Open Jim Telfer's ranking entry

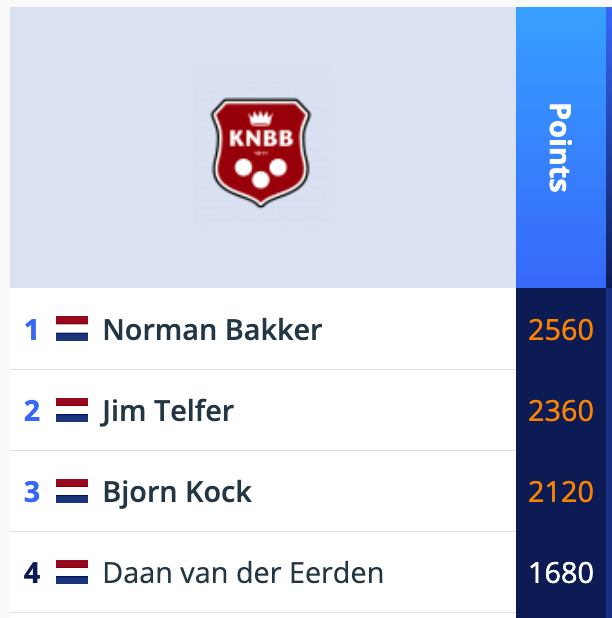[x=167, y=410]
